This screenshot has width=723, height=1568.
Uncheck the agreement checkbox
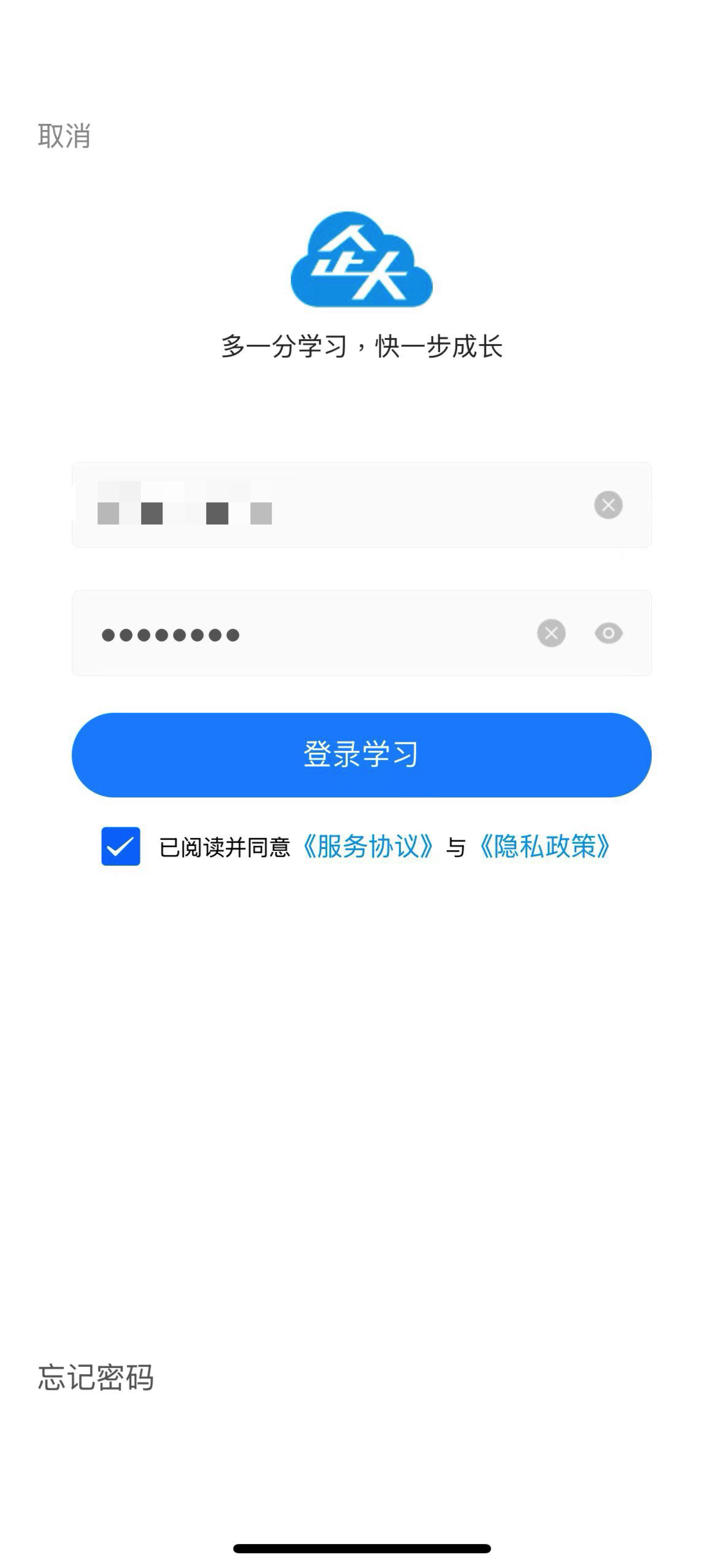tap(121, 847)
